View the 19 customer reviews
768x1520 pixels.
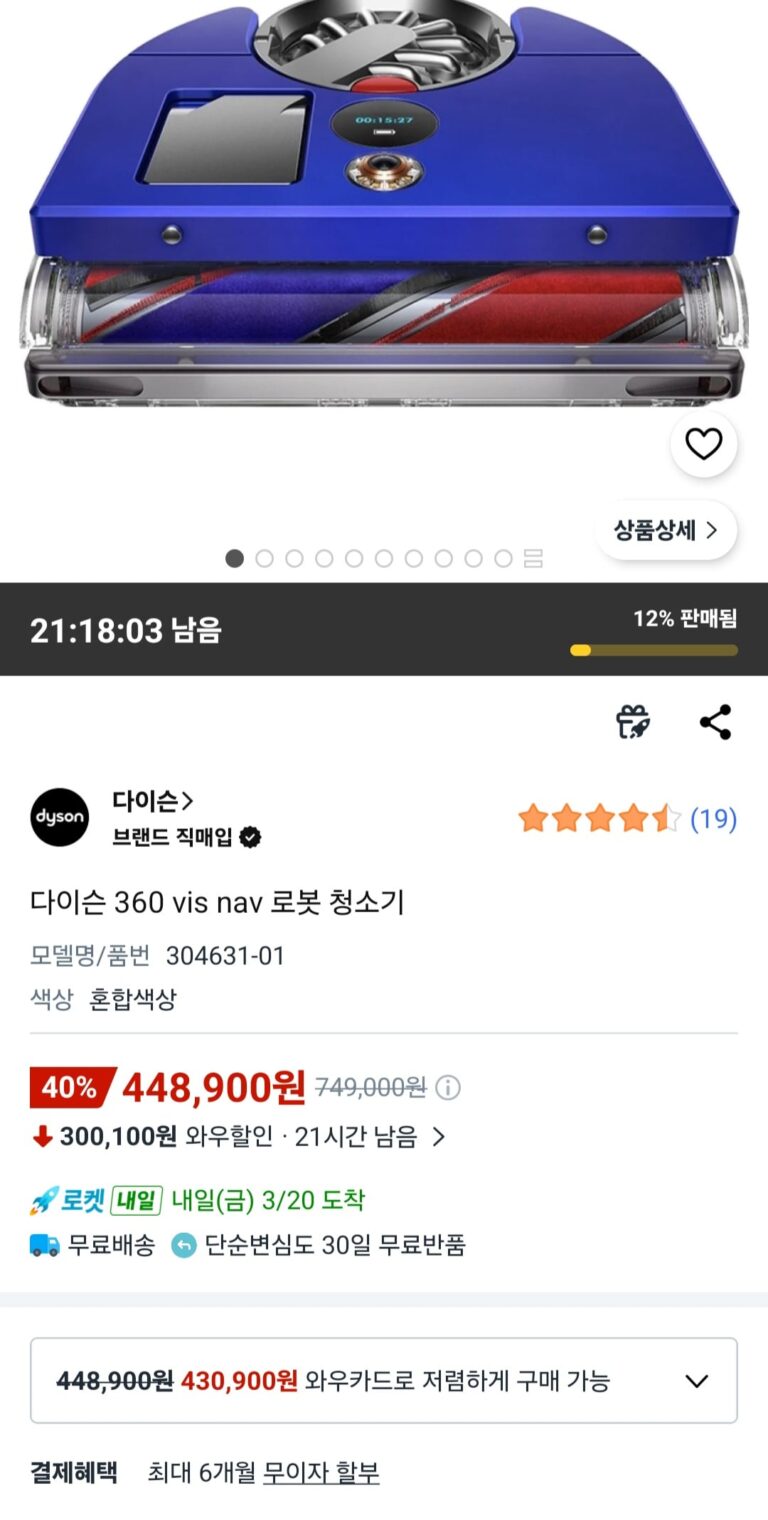coord(713,819)
